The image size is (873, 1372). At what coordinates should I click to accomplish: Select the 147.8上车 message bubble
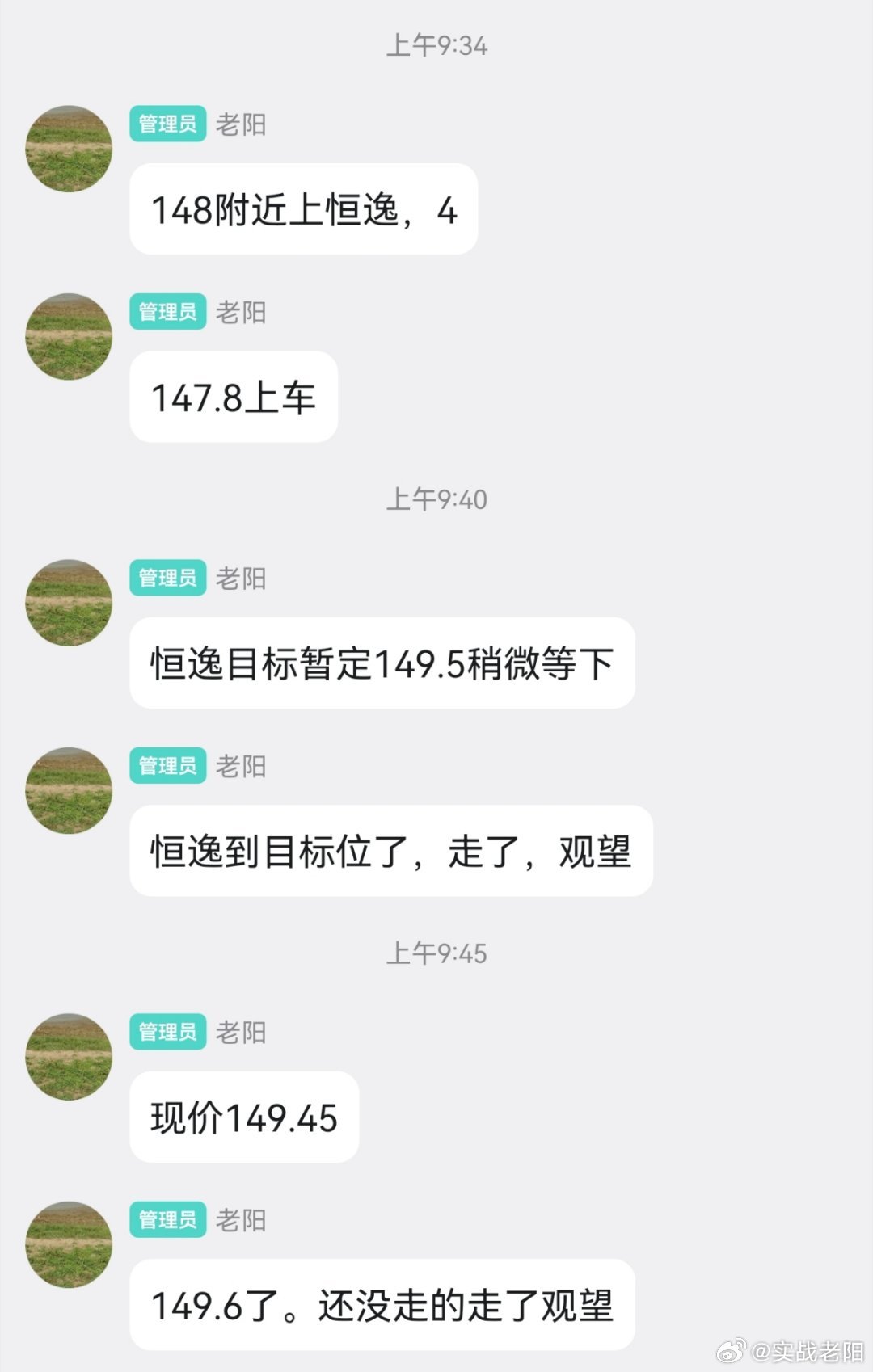click(232, 396)
